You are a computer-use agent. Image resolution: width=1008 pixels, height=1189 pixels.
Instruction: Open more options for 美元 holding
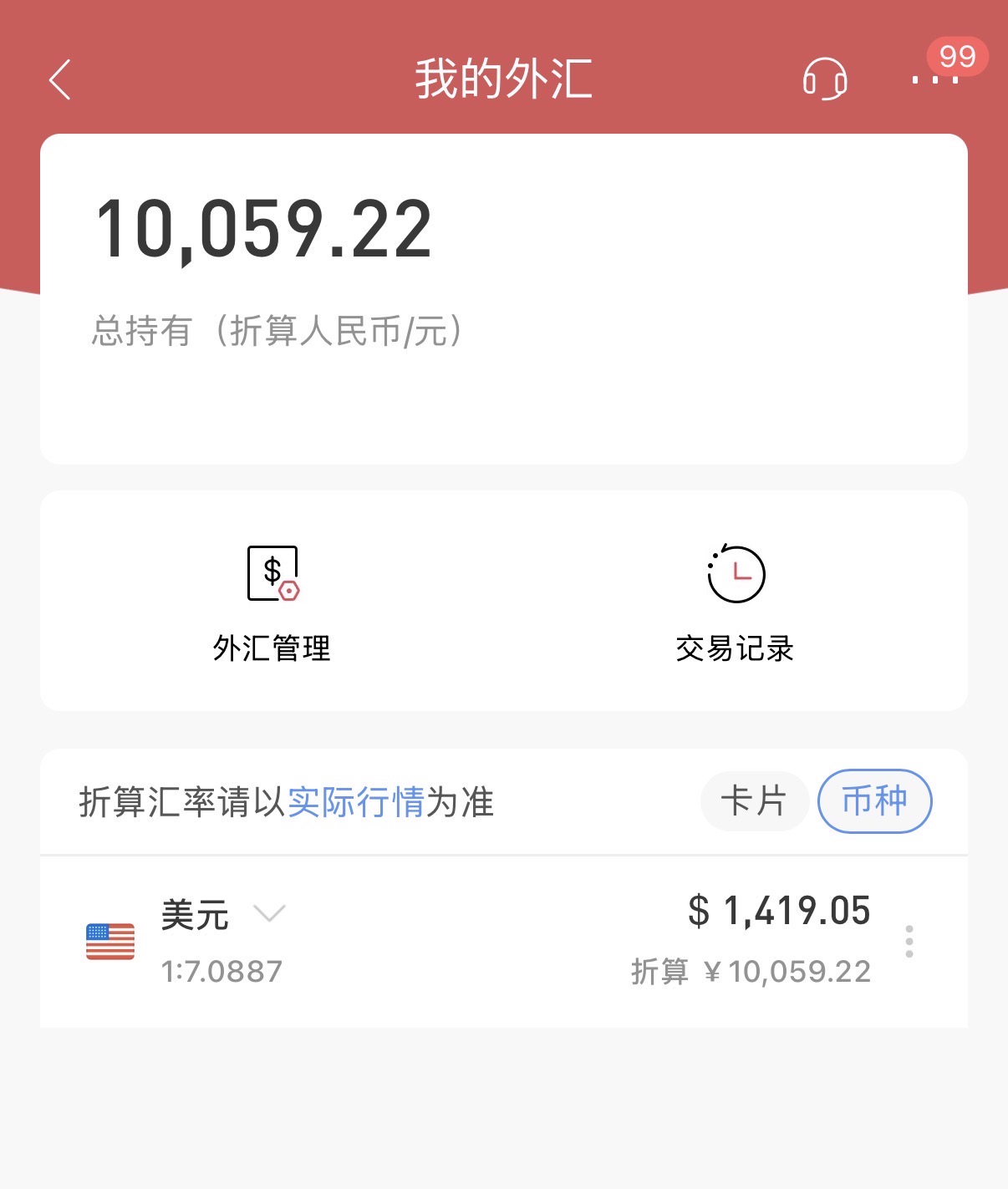click(x=909, y=942)
